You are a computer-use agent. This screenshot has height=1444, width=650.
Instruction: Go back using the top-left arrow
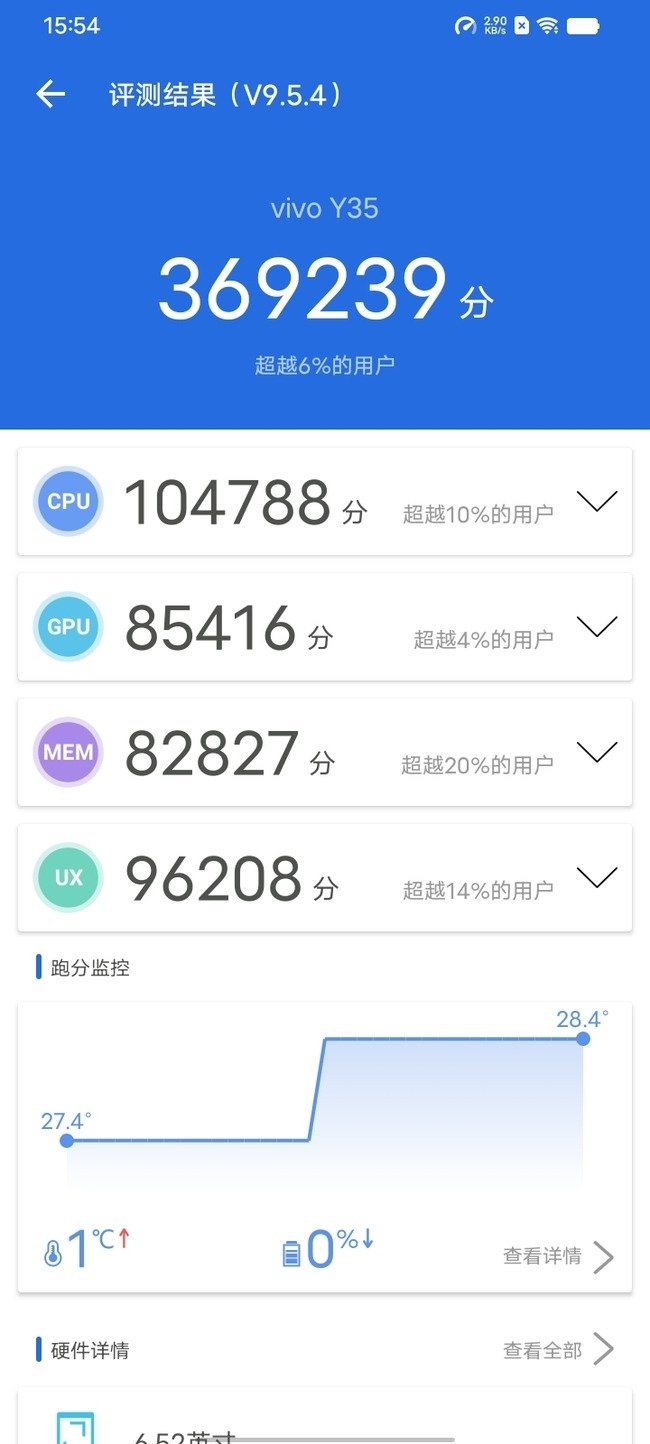tap(50, 94)
